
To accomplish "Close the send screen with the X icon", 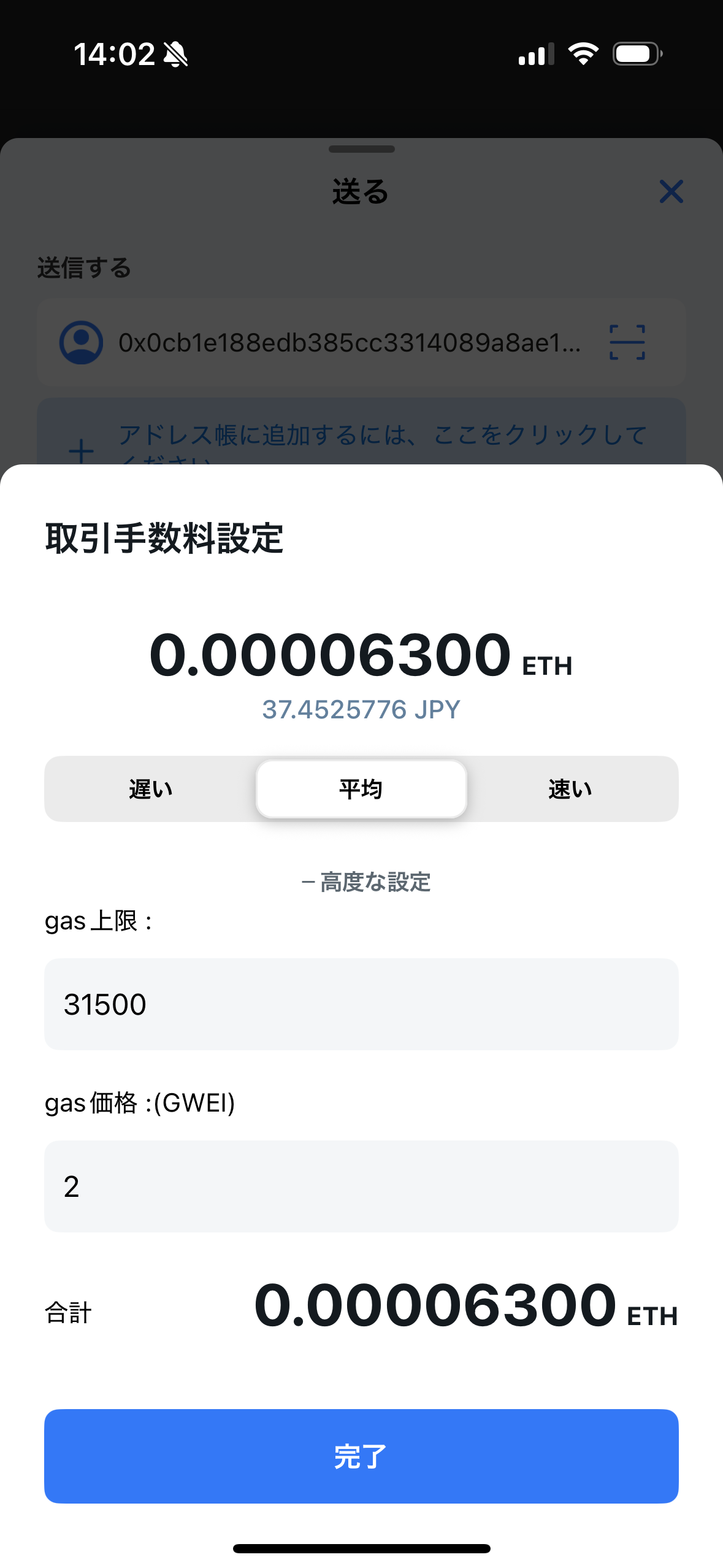I will (671, 191).
